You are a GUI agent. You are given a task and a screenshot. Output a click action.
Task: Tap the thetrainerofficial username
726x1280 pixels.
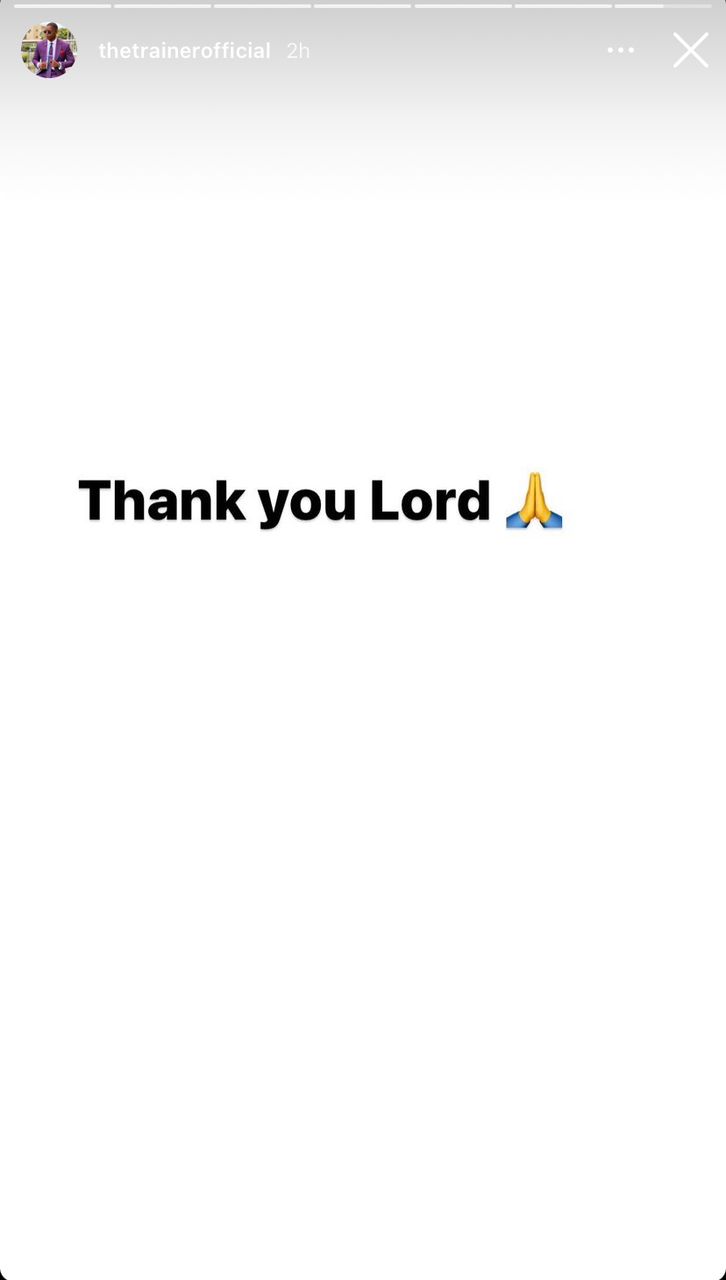click(x=184, y=51)
